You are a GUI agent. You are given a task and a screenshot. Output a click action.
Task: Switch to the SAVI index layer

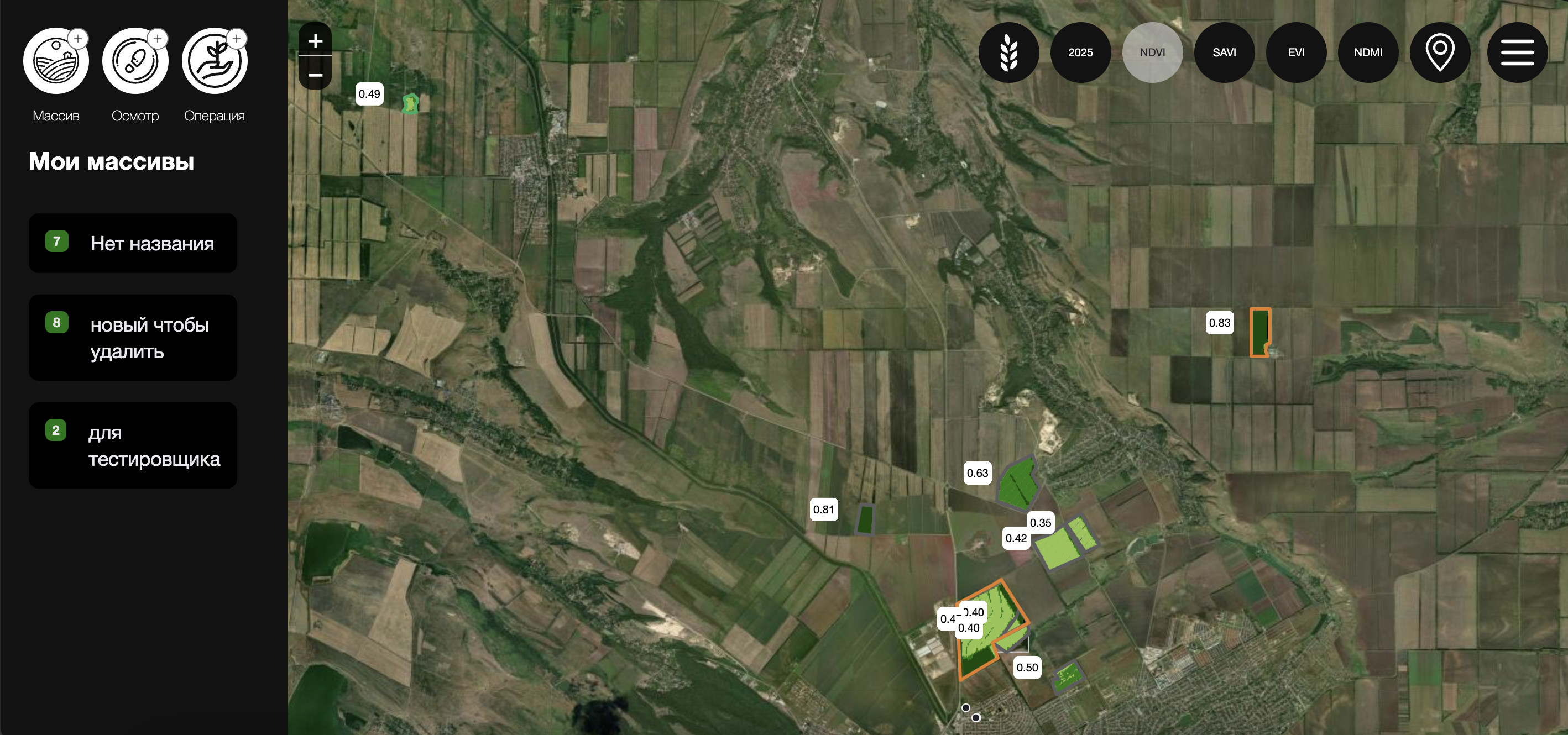(1224, 53)
